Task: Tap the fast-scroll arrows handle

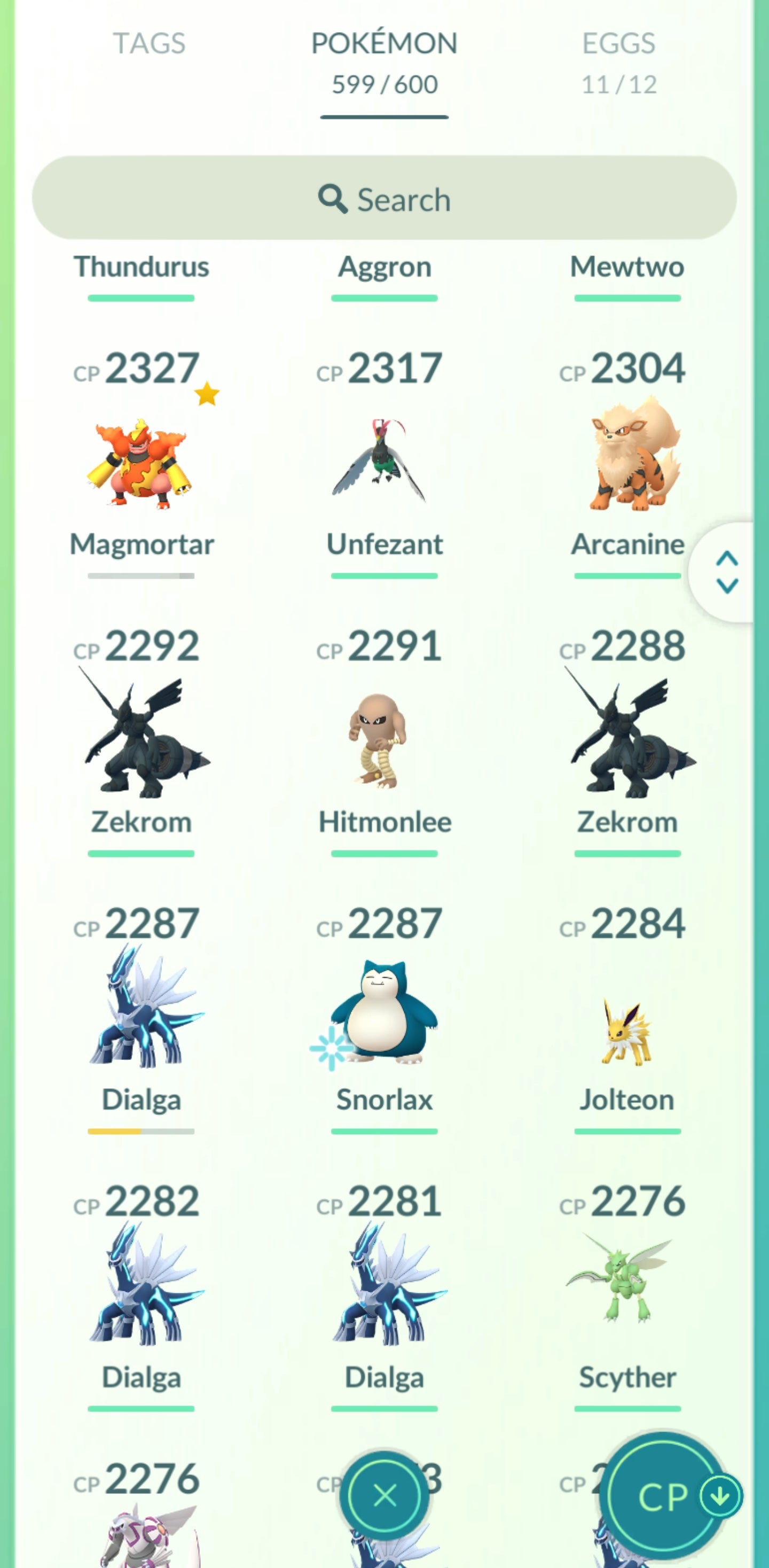Action: click(726, 572)
